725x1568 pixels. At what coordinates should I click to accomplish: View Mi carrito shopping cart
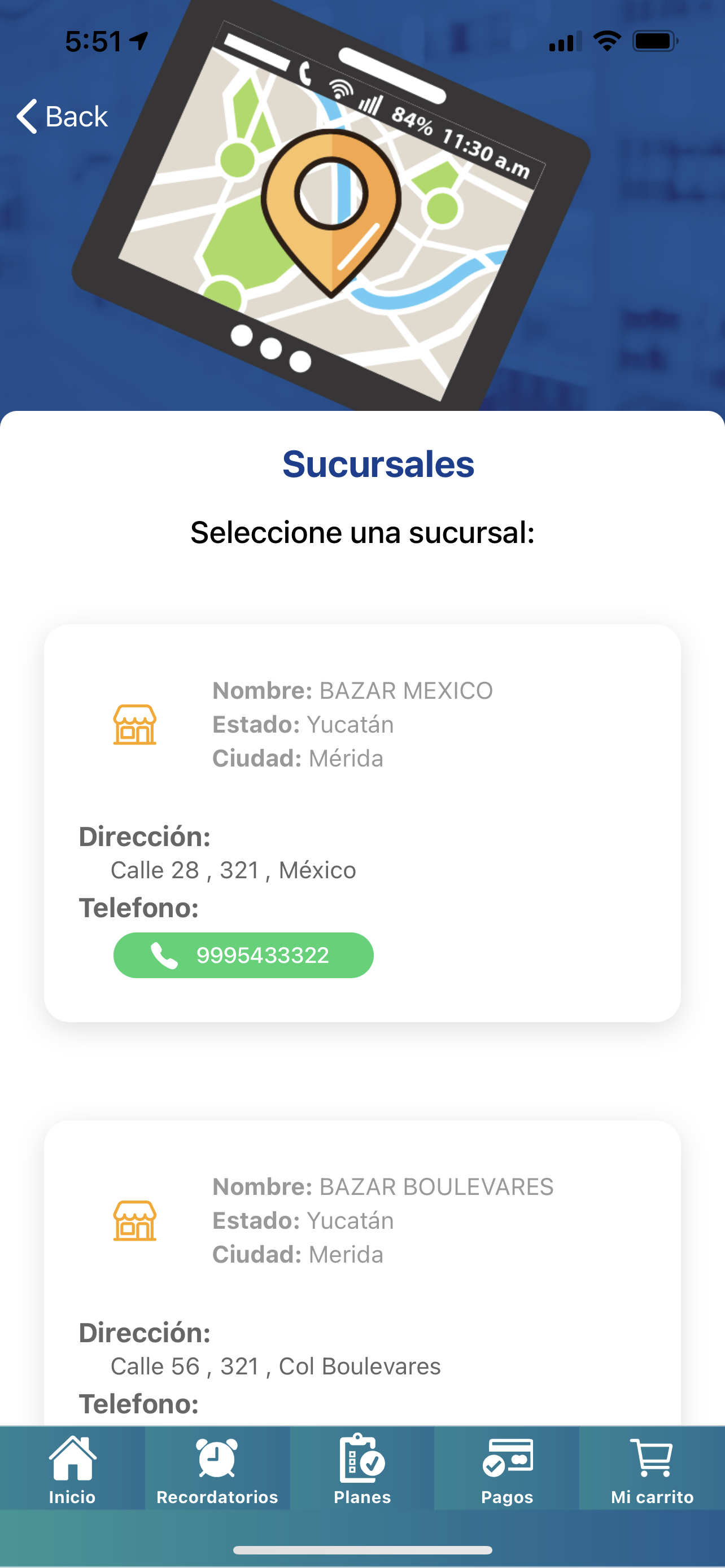tap(652, 1469)
